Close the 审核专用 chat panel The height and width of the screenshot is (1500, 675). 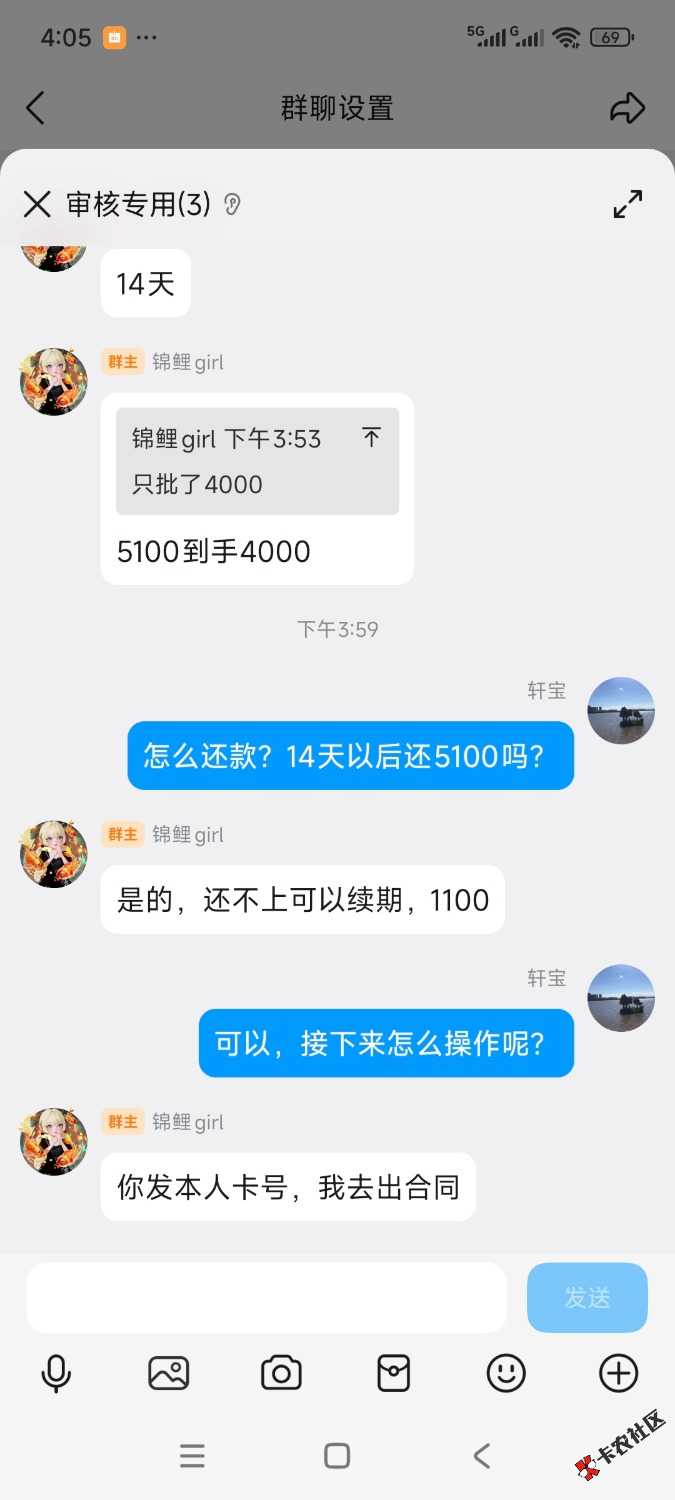tap(37, 205)
